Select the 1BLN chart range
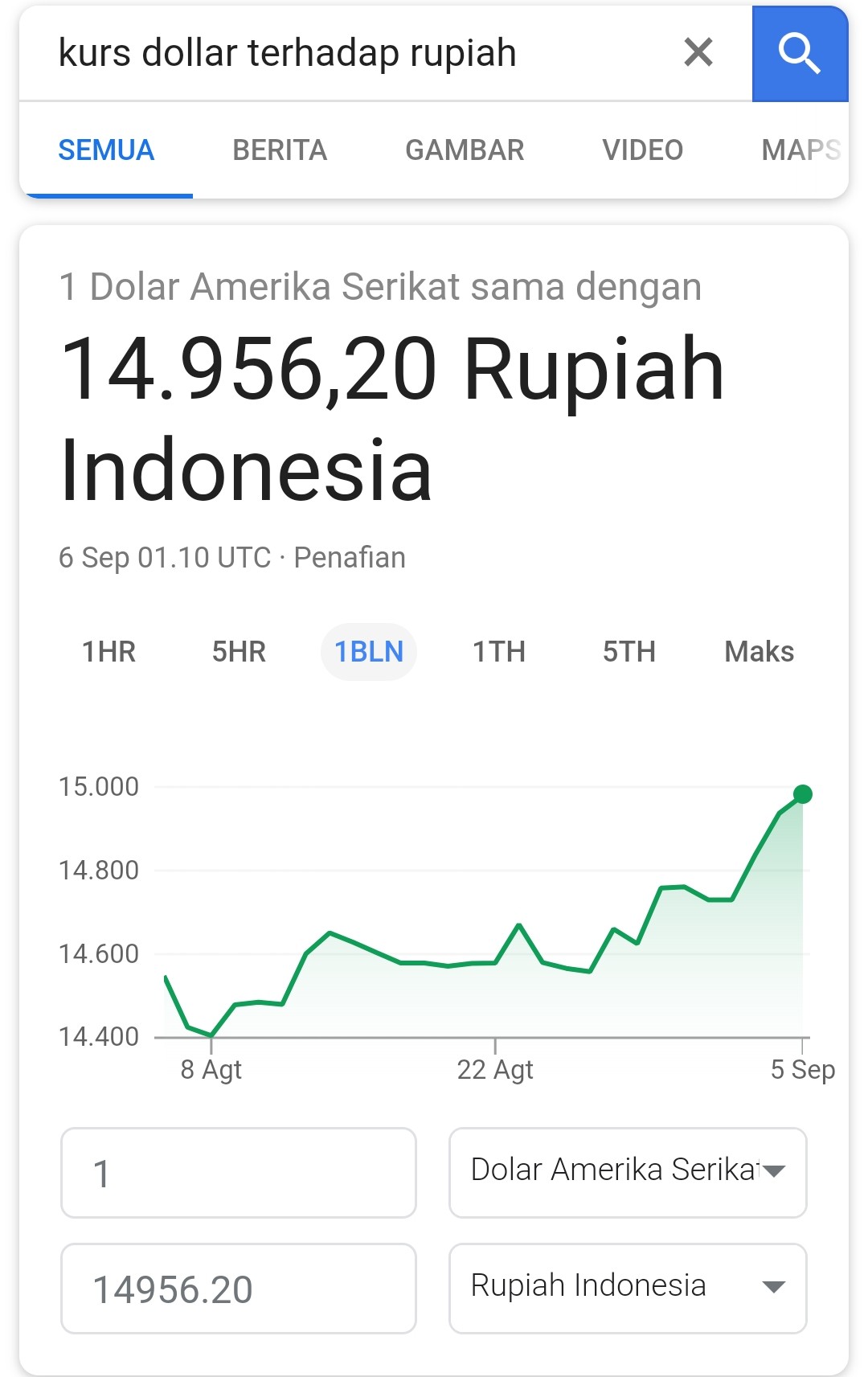 (369, 651)
